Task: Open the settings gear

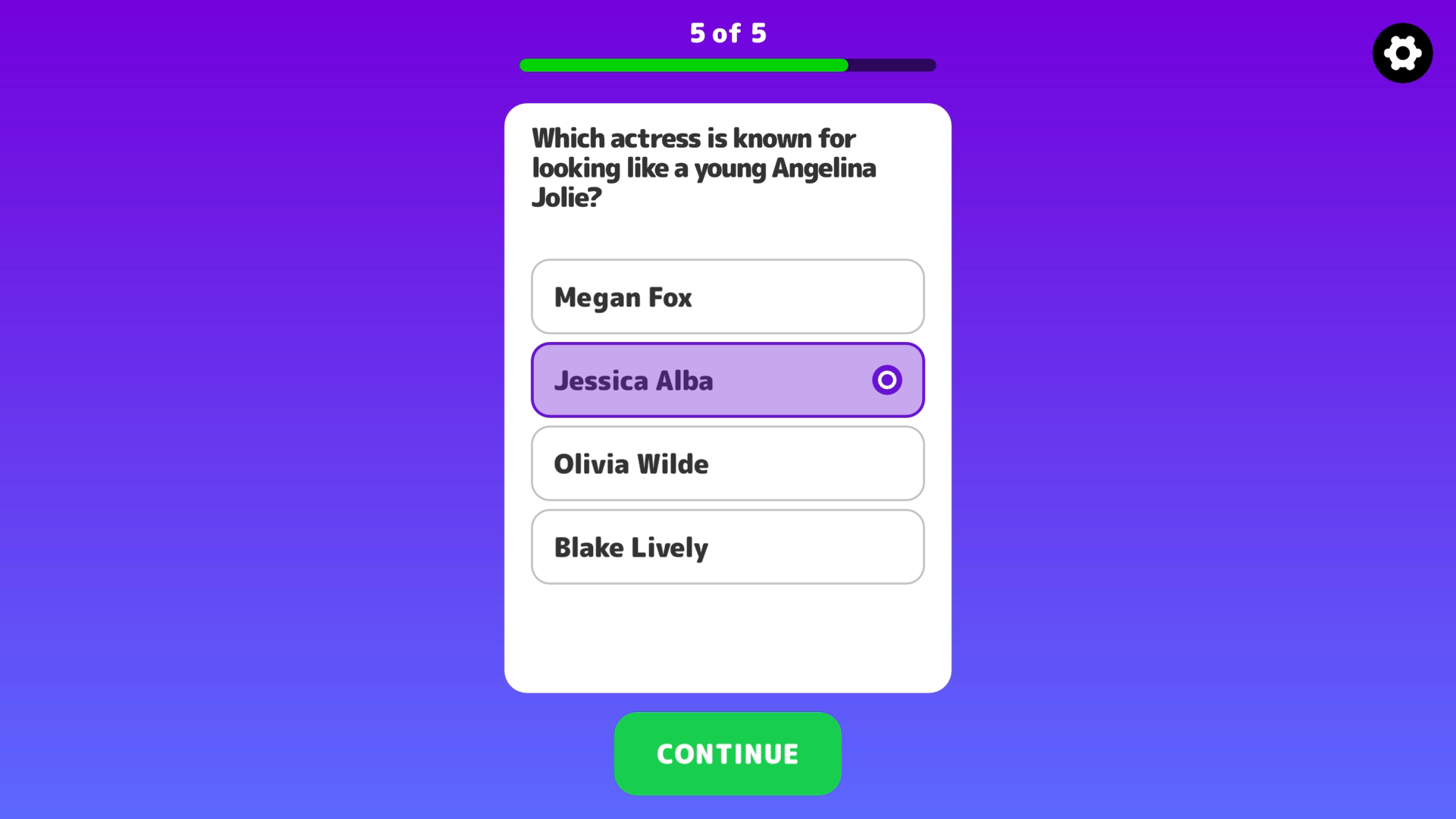Action: [1402, 53]
